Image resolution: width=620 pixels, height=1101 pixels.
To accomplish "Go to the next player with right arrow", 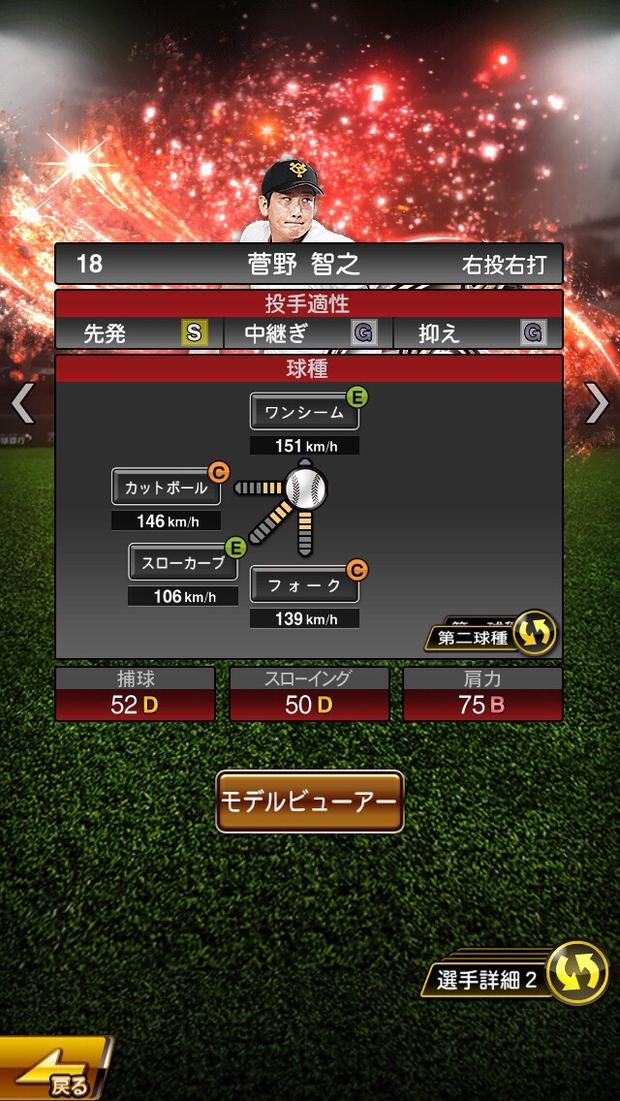I will (597, 403).
